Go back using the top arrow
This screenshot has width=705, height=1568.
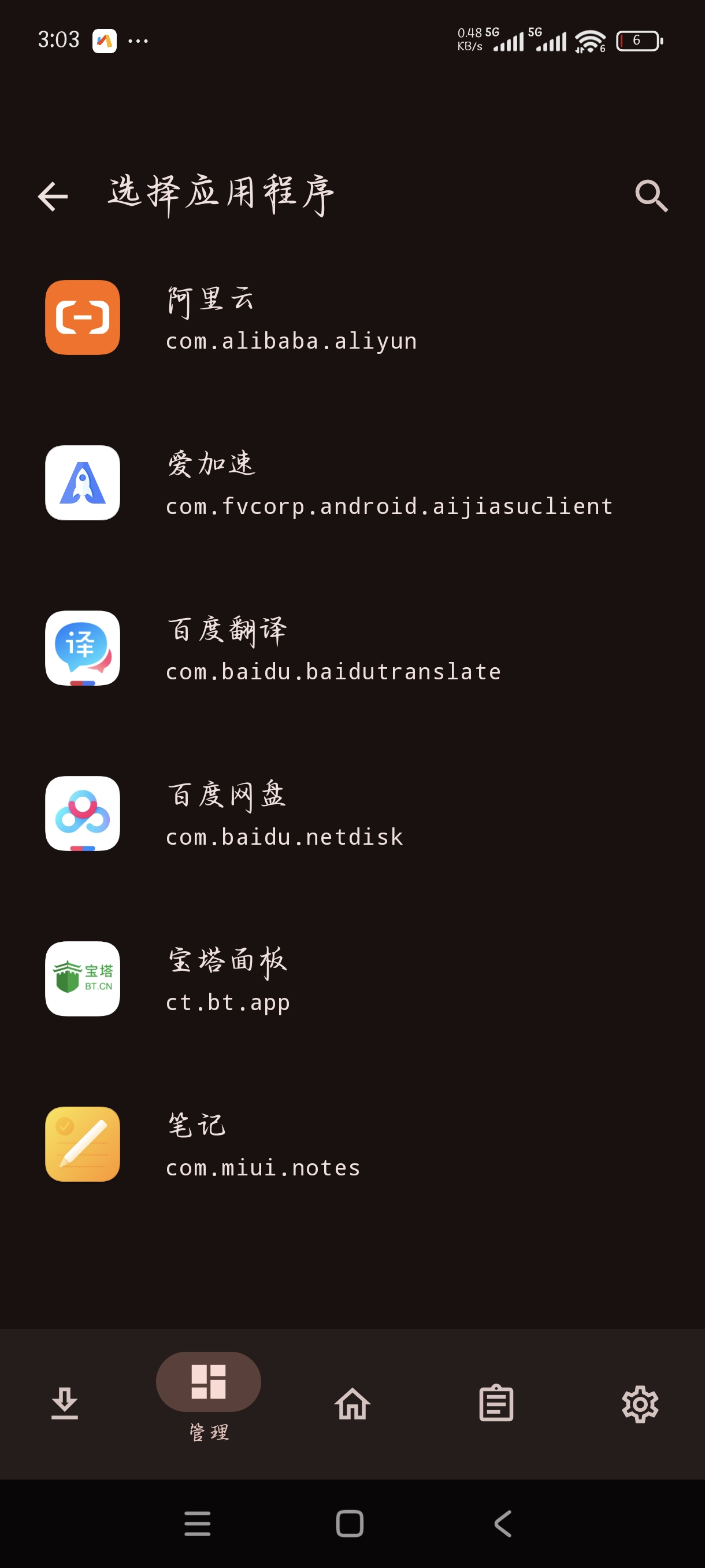53,196
